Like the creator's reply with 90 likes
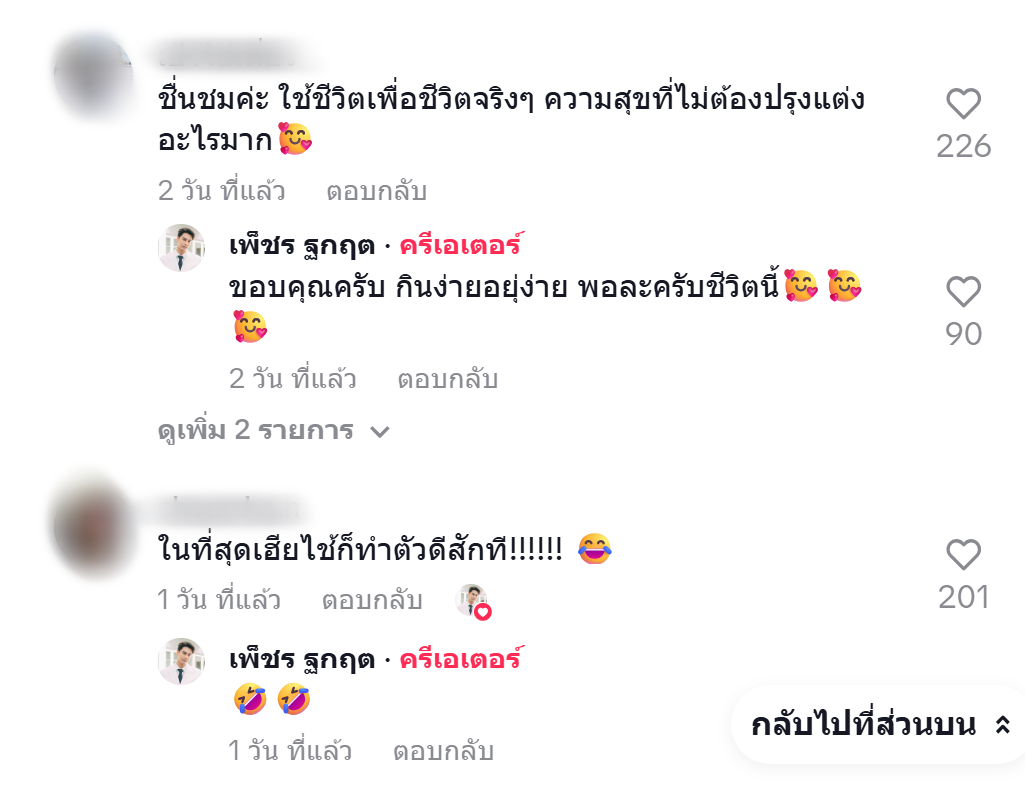Image resolution: width=1025 pixels, height=792 pixels. 963,292
